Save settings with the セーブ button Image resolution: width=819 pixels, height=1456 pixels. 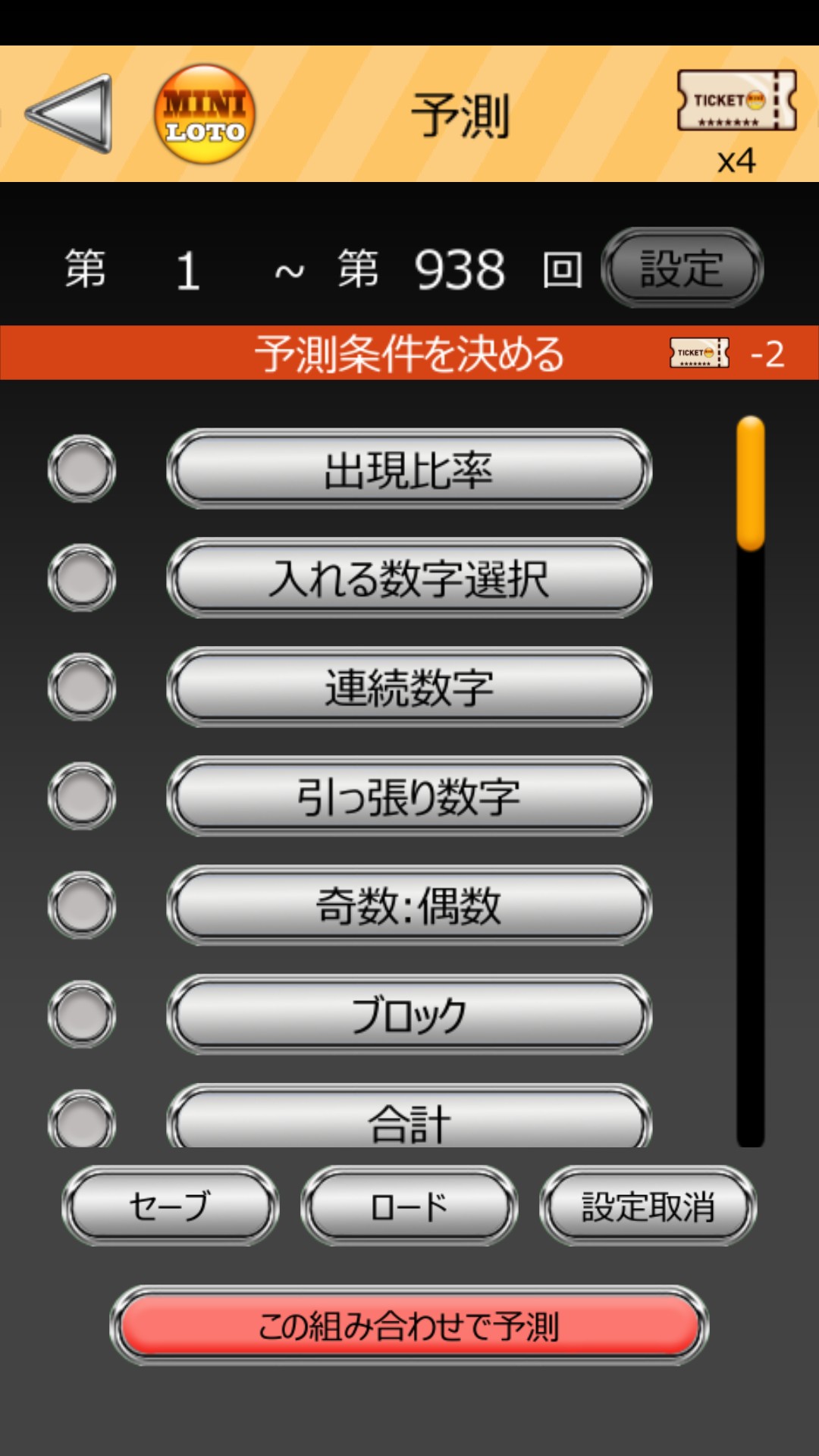pyautogui.click(x=171, y=1206)
